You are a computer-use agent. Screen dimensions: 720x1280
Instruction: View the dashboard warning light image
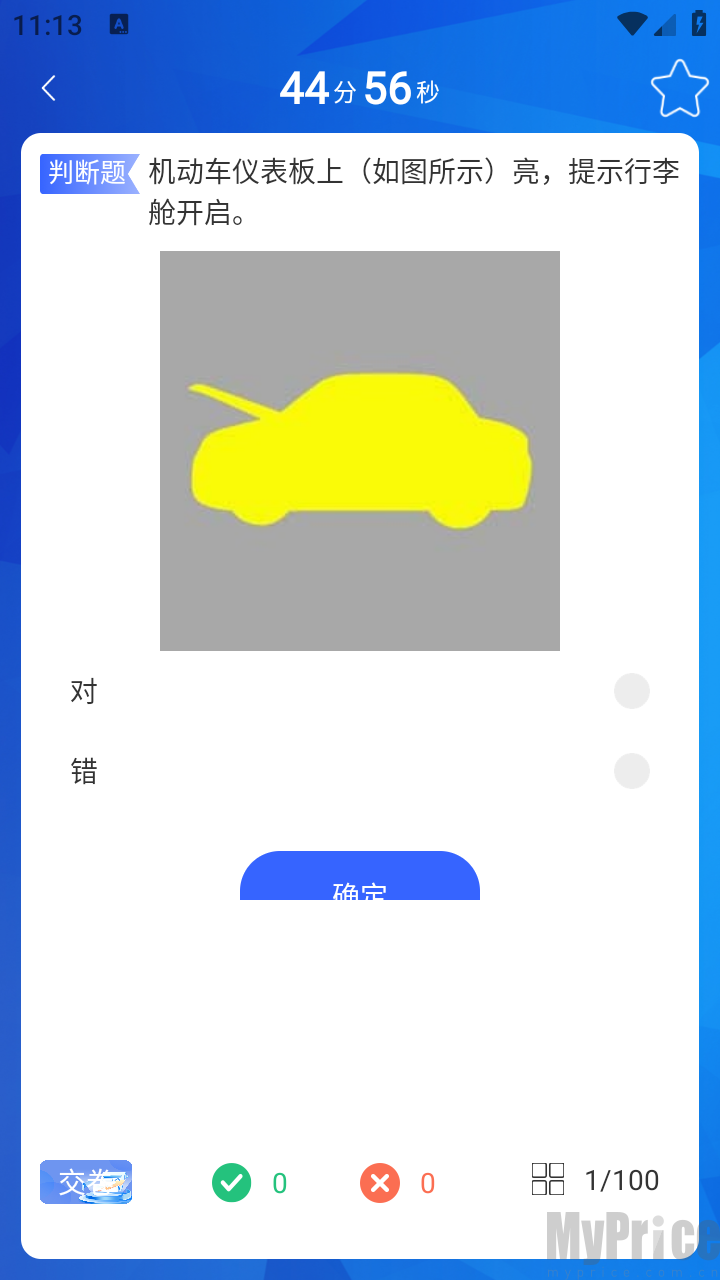(x=360, y=450)
